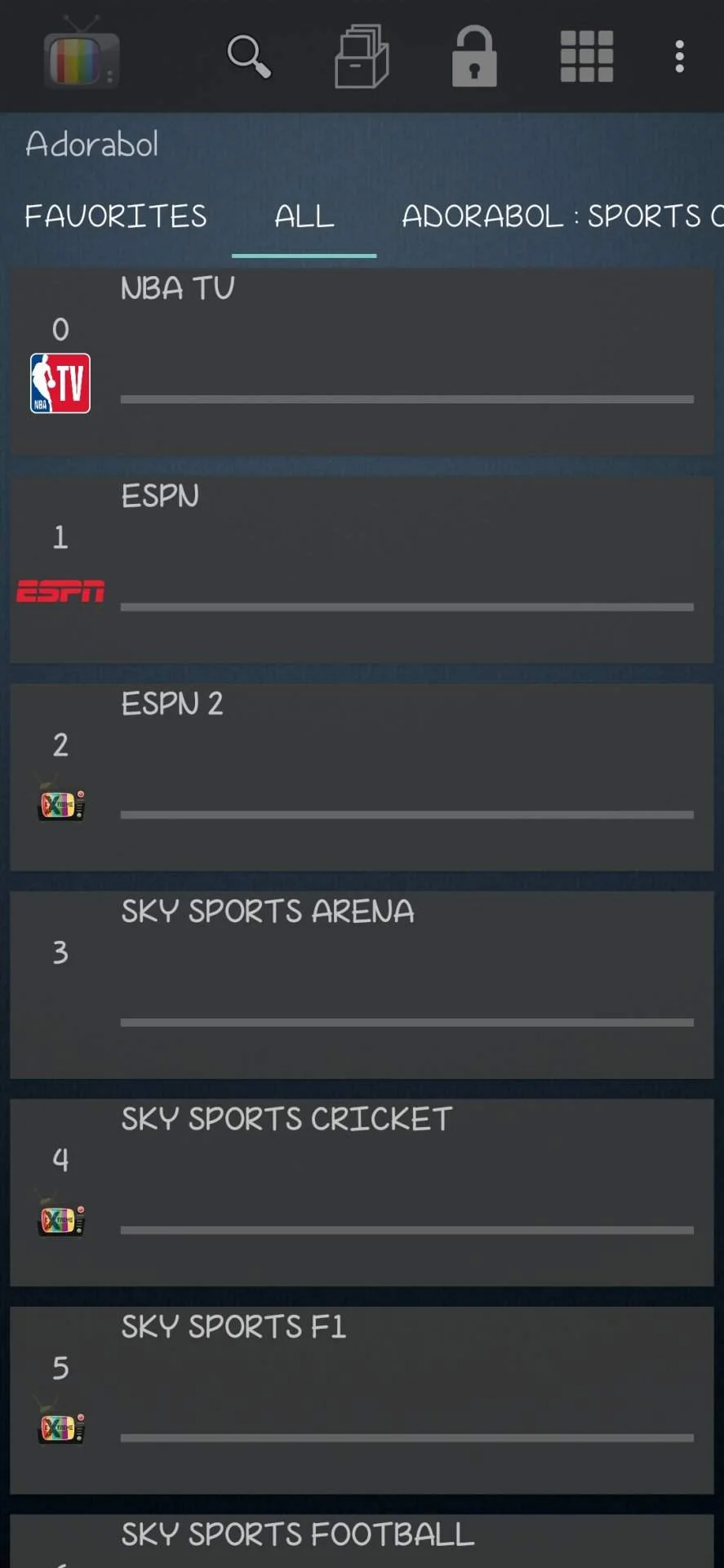This screenshot has height=1568, width=724.
Task: Select the All tab
Action: pos(304,216)
